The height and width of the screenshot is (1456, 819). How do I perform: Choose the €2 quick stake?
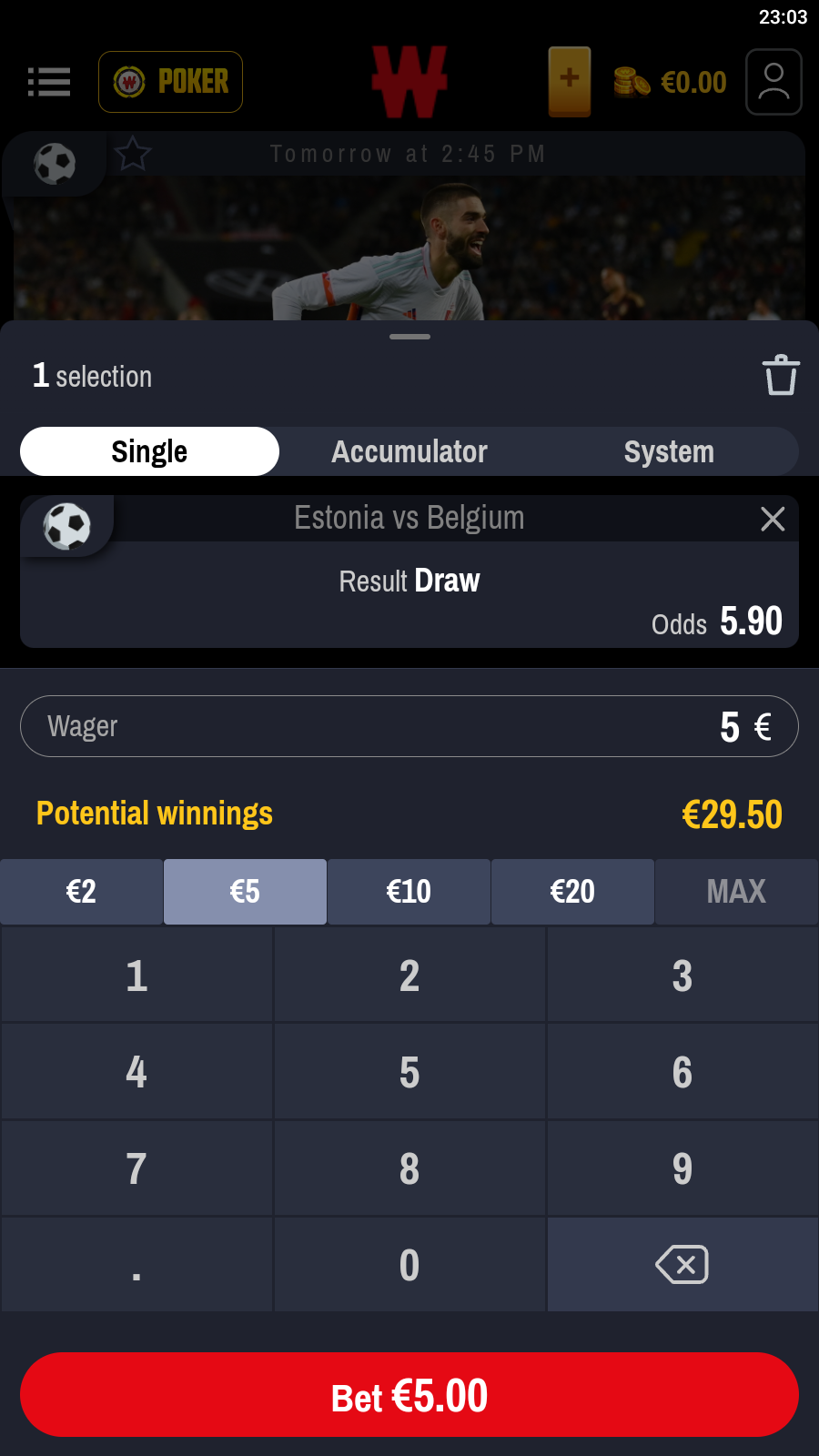click(x=81, y=892)
